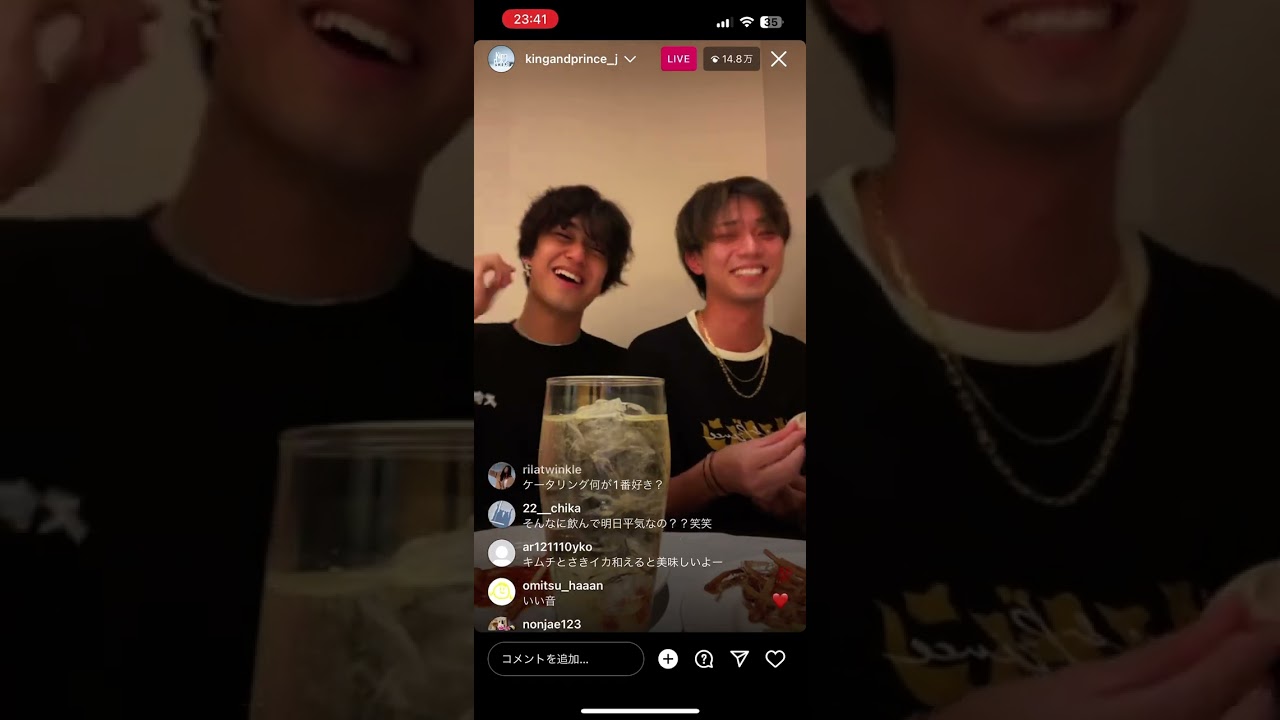The image size is (1280, 720).
Task: Close the live stream with X
Action: click(x=779, y=59)
